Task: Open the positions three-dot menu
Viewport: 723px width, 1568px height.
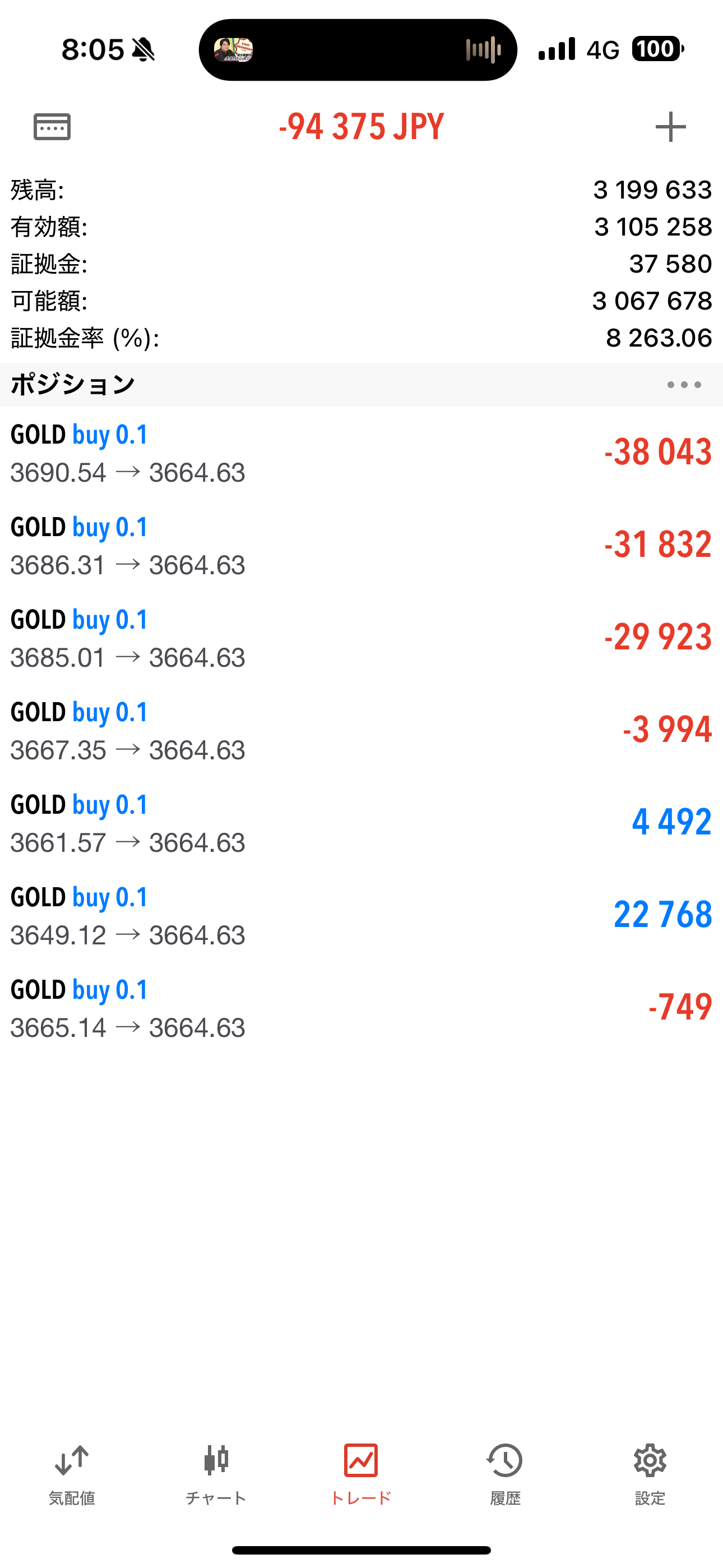Action: tap(684, 385)
